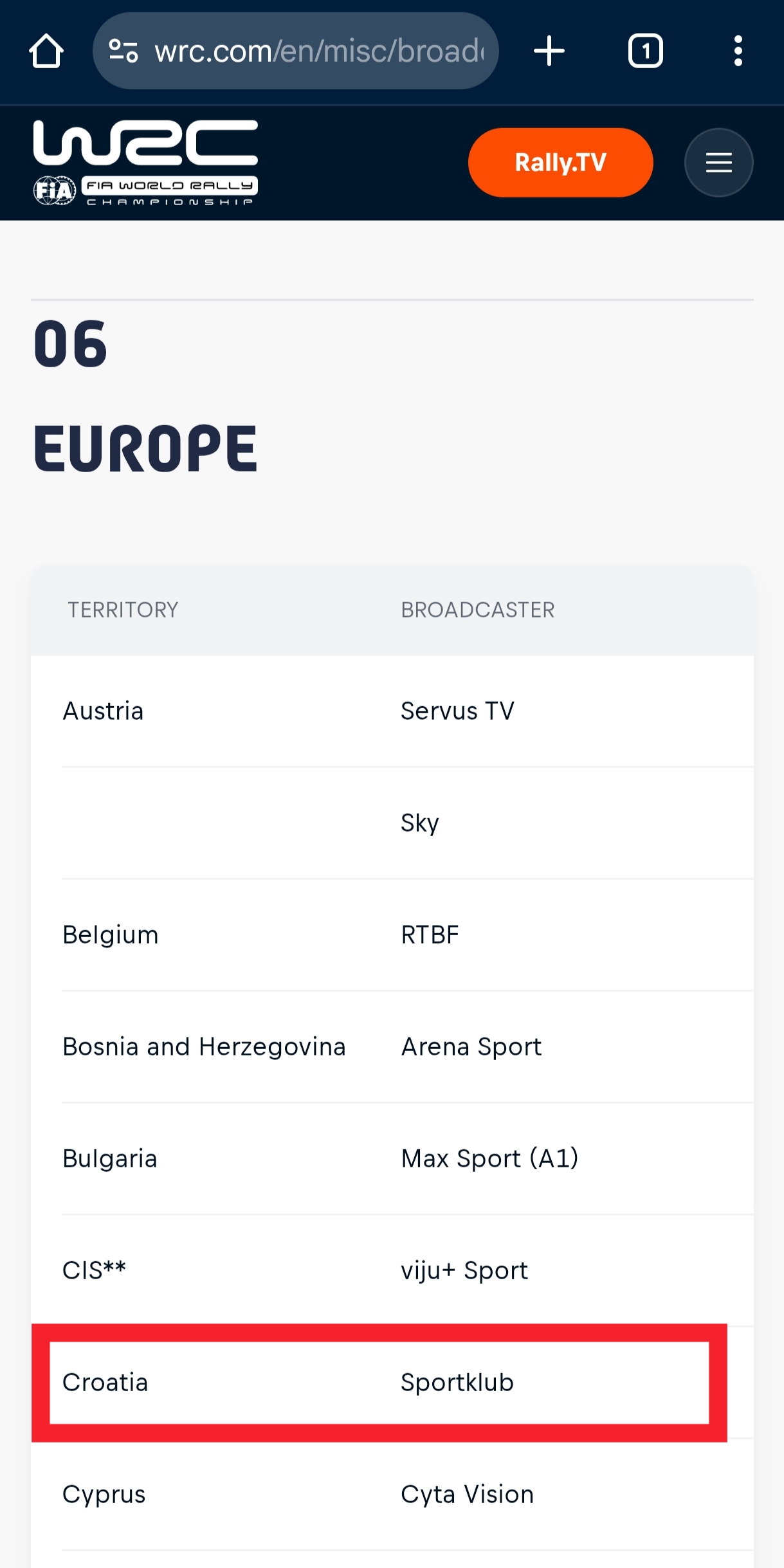The height and width of the screenshot is (1568, 784).
Task: Open Rally.TV
Action: point(560,163)
